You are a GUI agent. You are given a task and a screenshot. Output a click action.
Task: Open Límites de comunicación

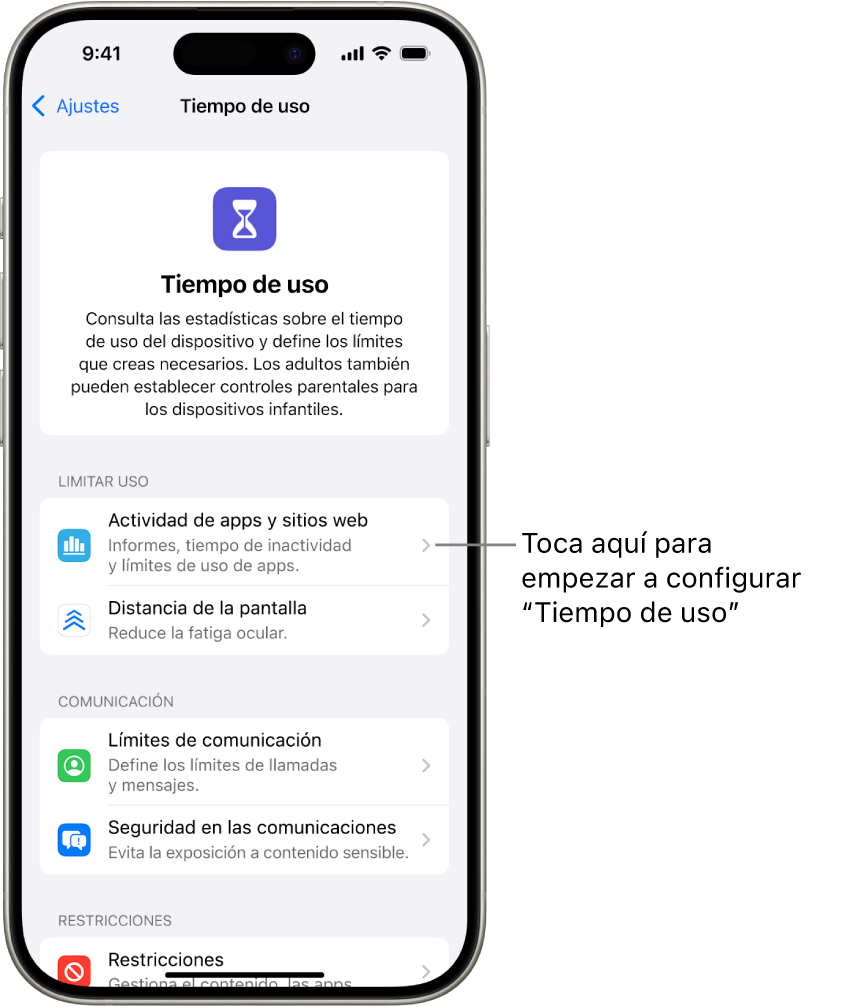click(x=244, y=762)
